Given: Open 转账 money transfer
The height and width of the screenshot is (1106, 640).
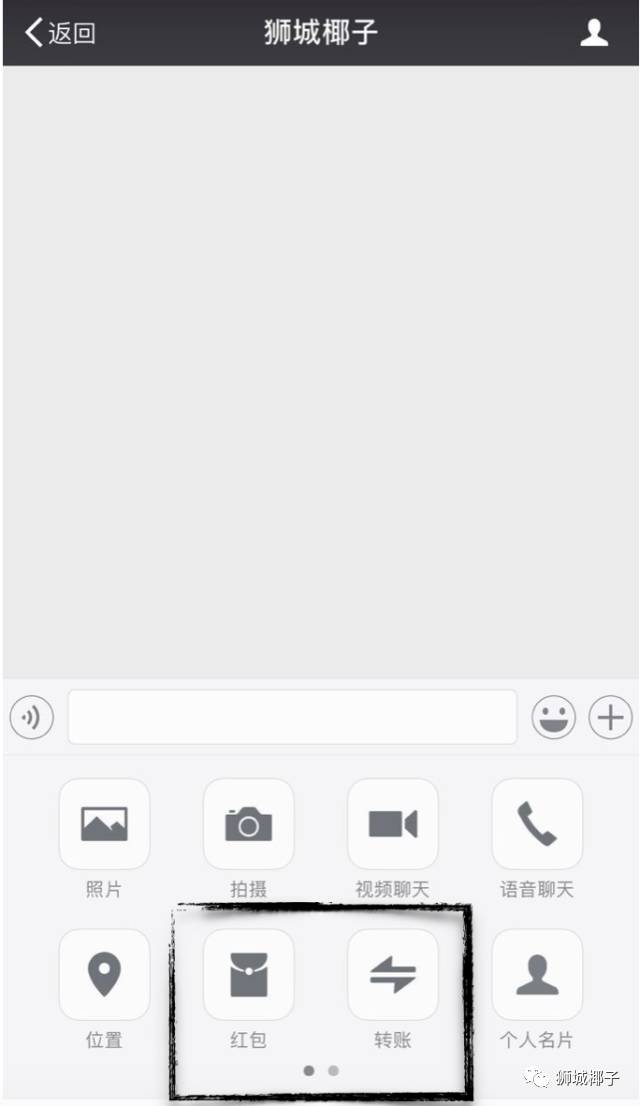Looking at the screenshot, I should (392, 974).
